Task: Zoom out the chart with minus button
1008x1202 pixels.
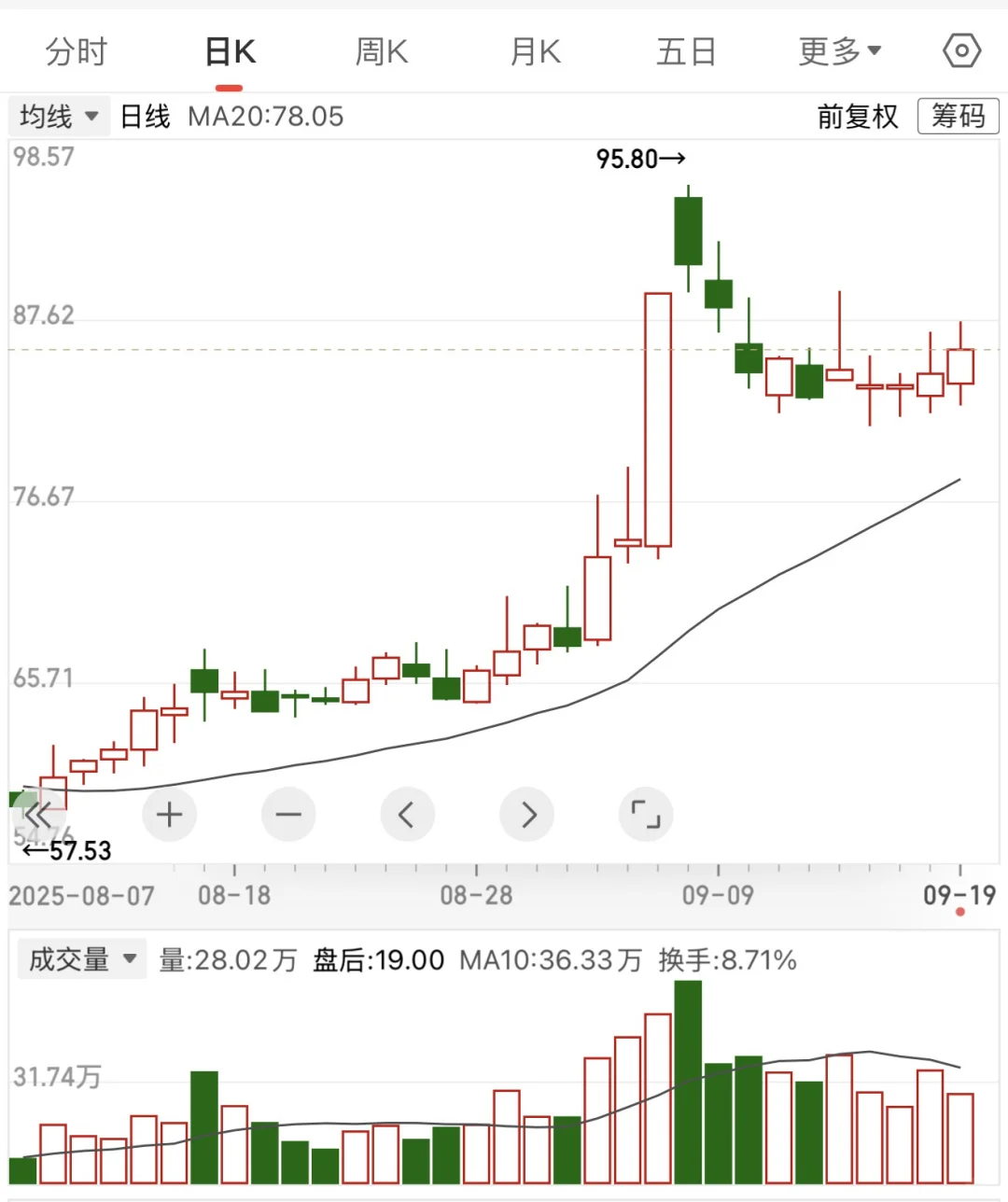Action: click(288, 815)
